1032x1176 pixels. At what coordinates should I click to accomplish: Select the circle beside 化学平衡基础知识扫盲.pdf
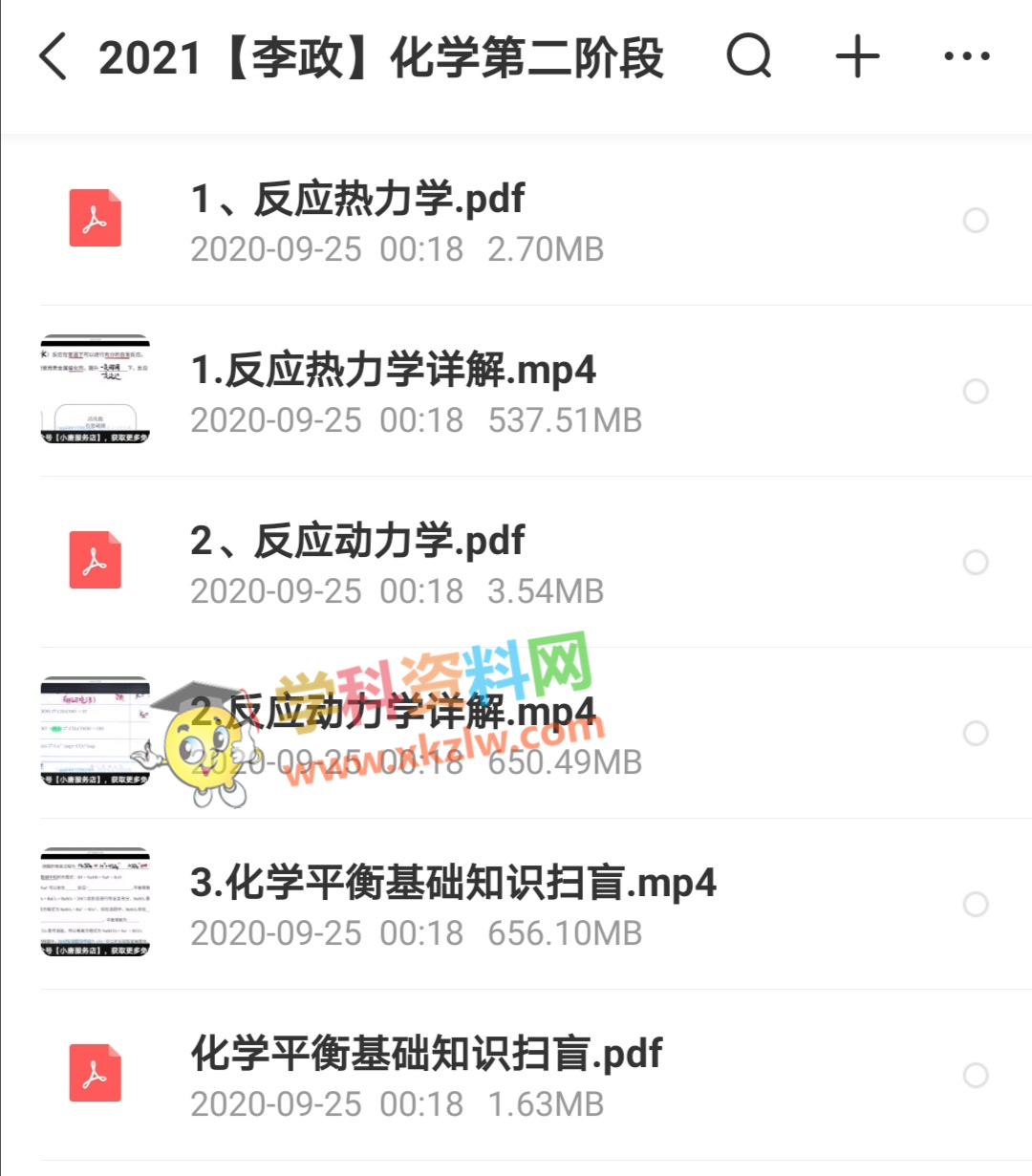coord(976,1076)
